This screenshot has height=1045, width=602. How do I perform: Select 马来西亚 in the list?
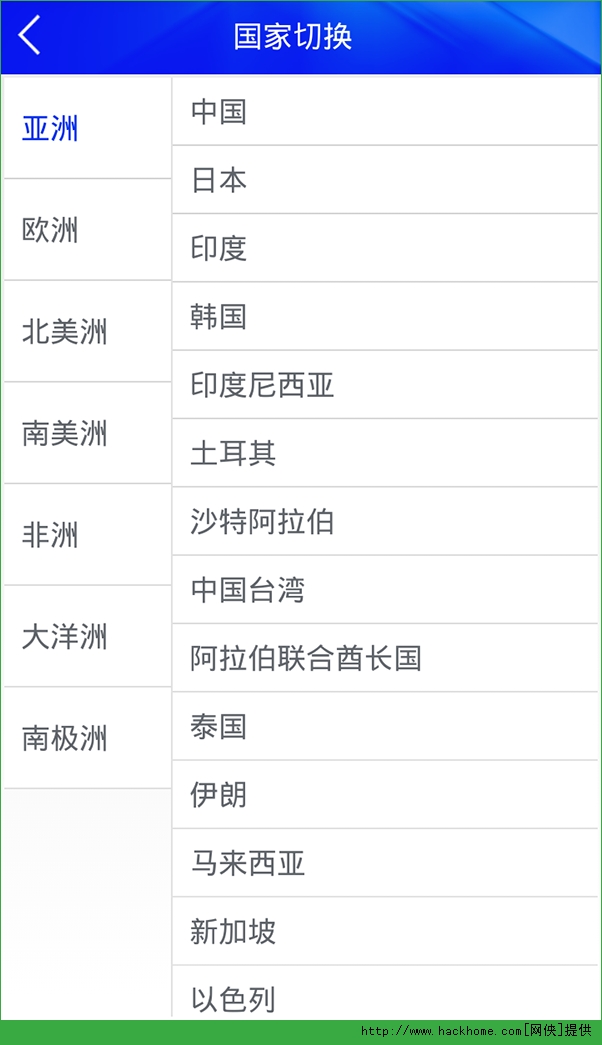pyautogui.click(x=384, y=863)
